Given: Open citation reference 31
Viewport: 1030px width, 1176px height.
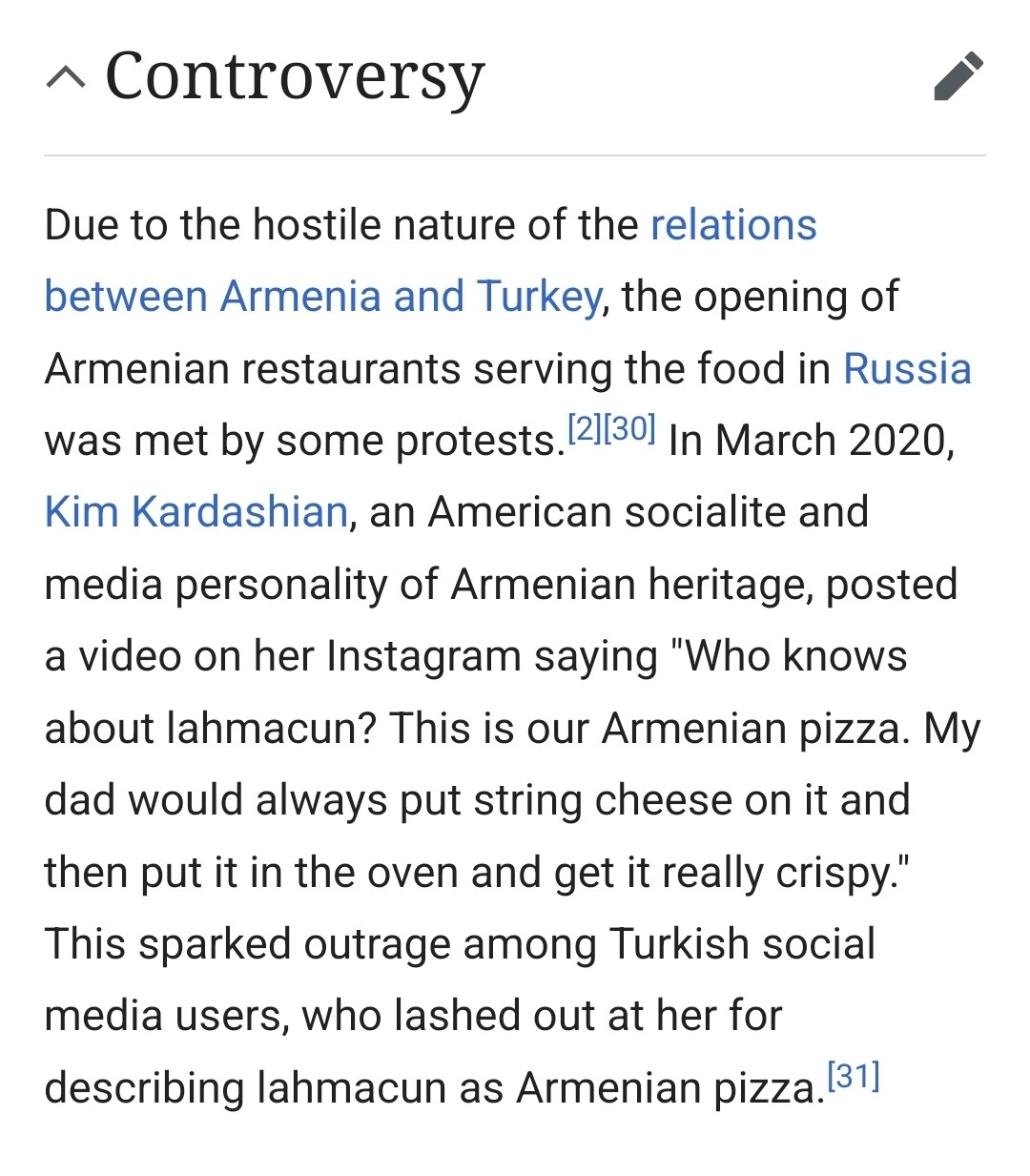Looking at the screenshot, I should (x=853, y=1076).
